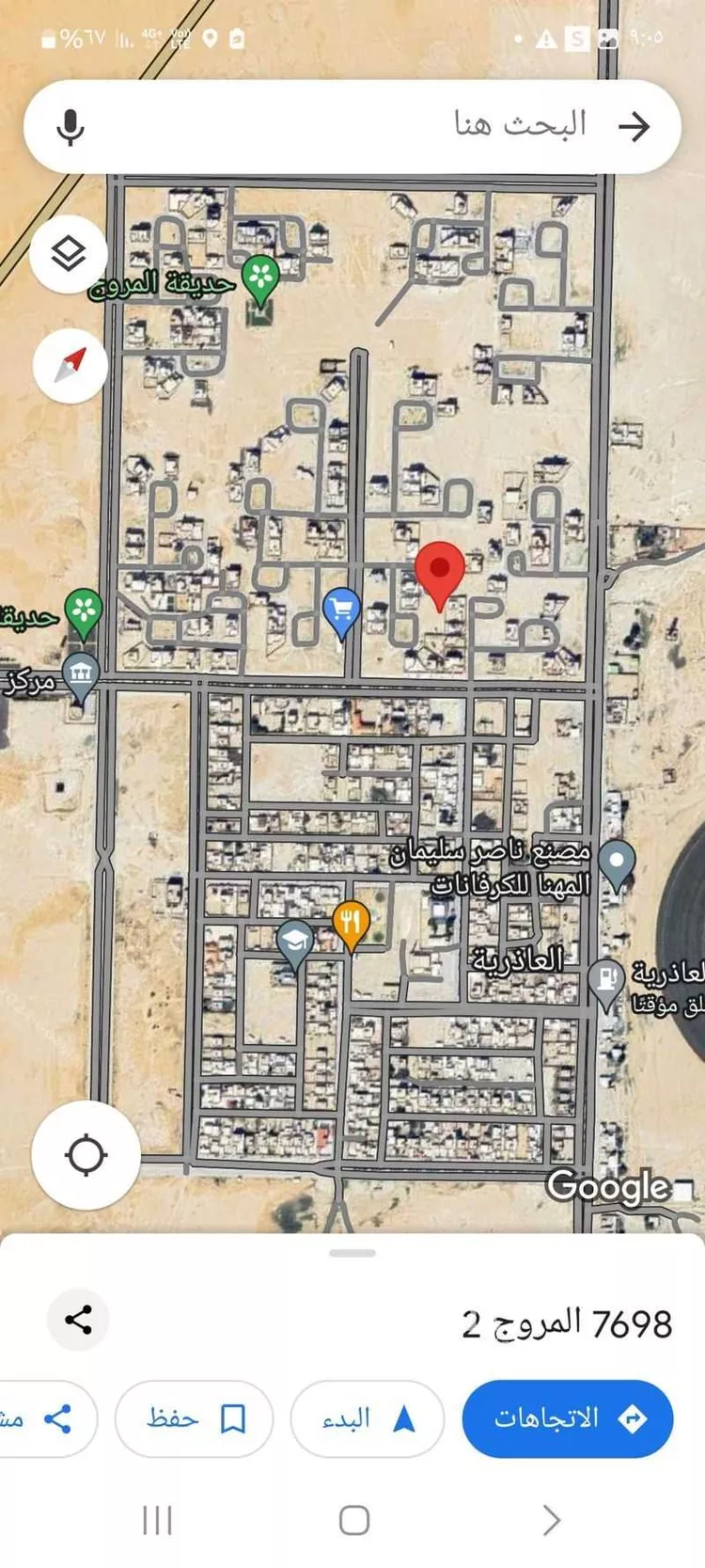Reset map orientation with the compass
The width and height of the screenshot is (705, 1568).
(x=70, y=365)
